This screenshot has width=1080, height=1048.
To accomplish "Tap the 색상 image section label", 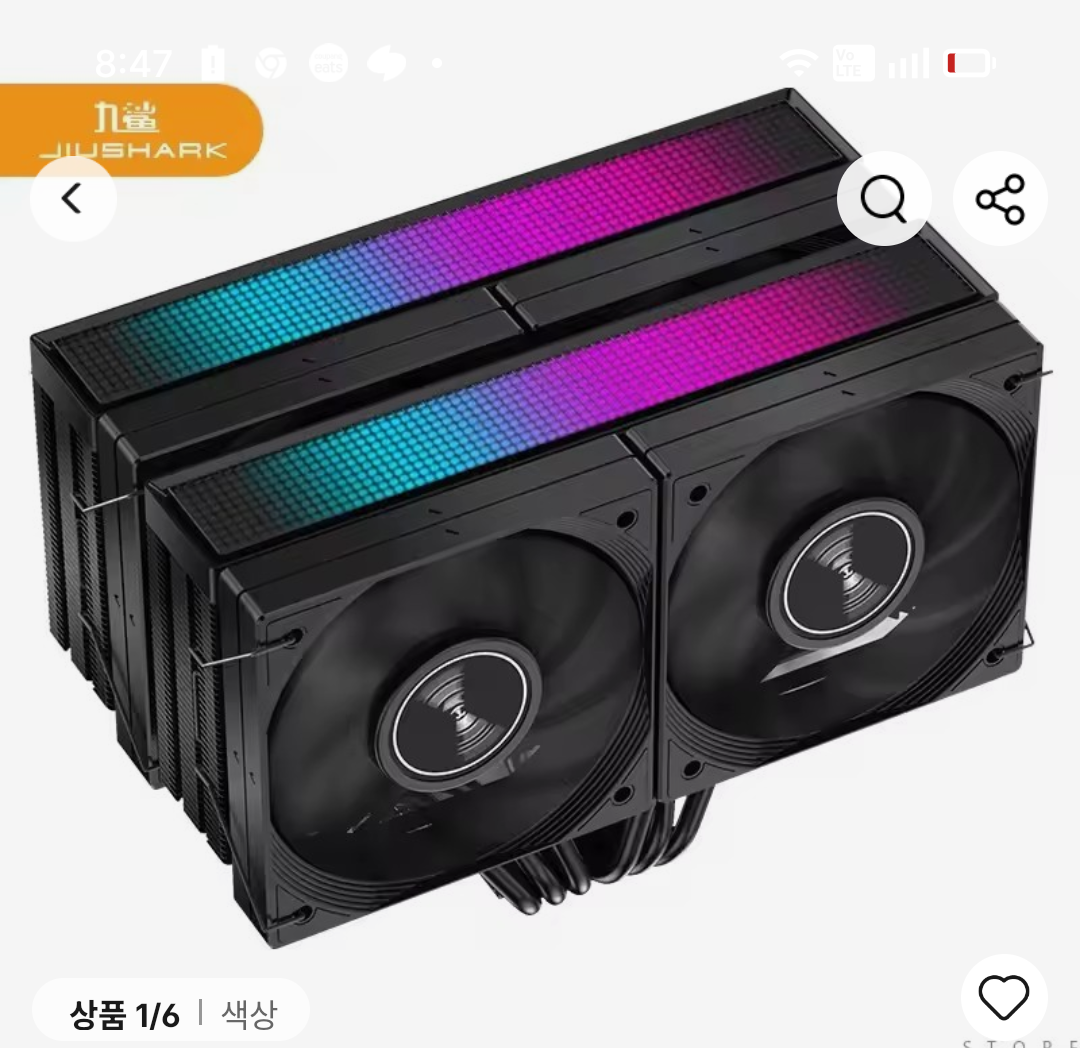I will [x=248, y=1015].
